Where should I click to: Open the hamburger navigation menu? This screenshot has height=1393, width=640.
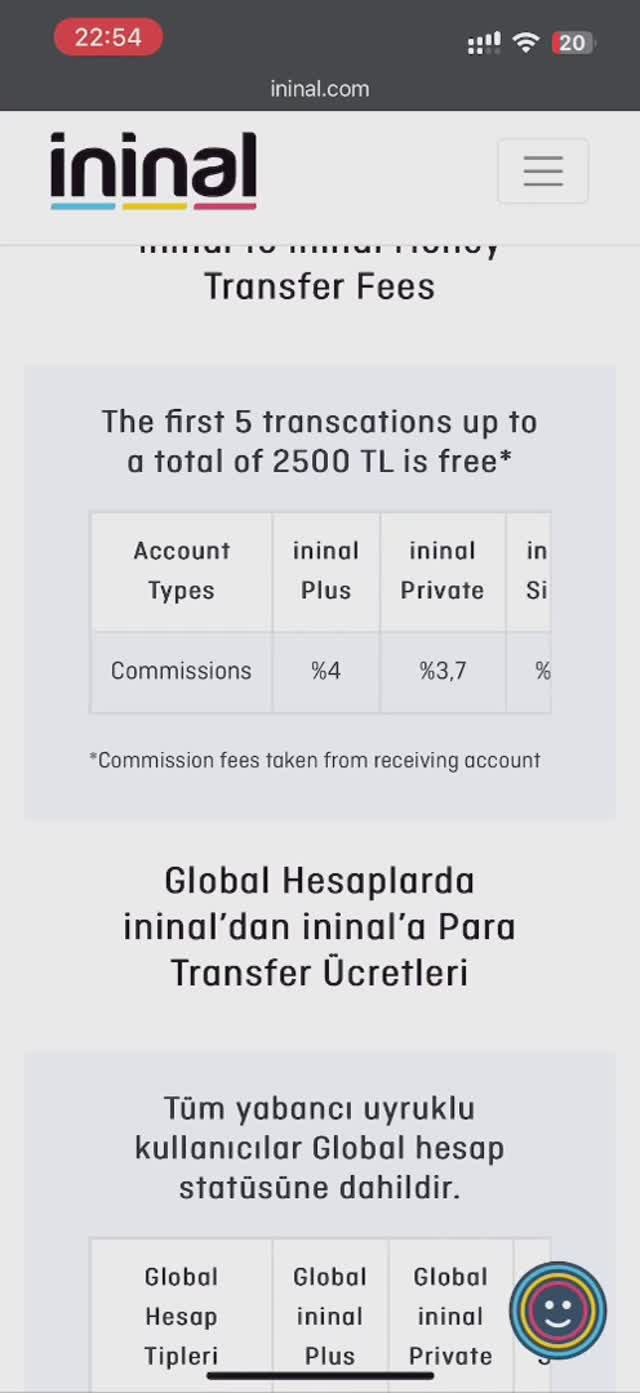click(543, 171)
